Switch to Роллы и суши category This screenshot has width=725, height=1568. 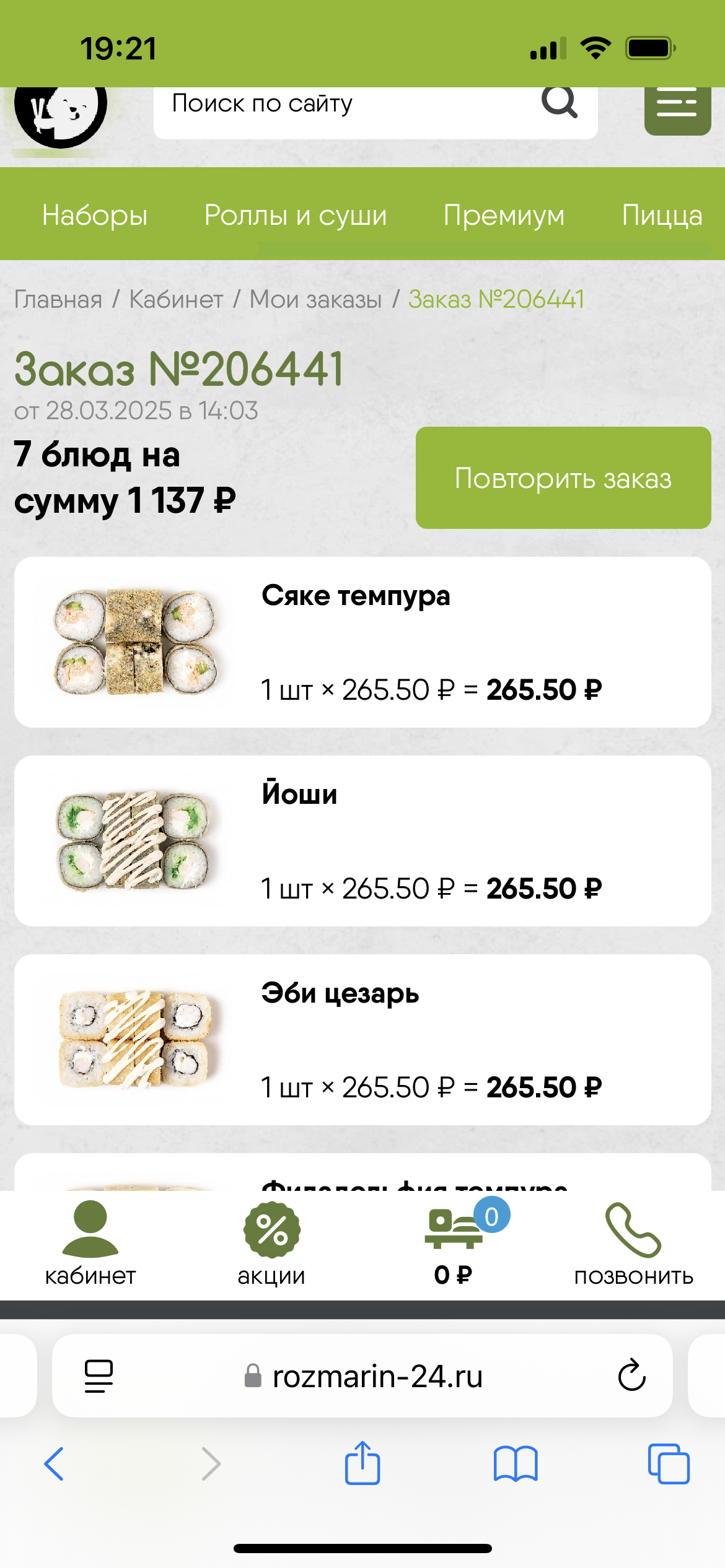[296, 216]
